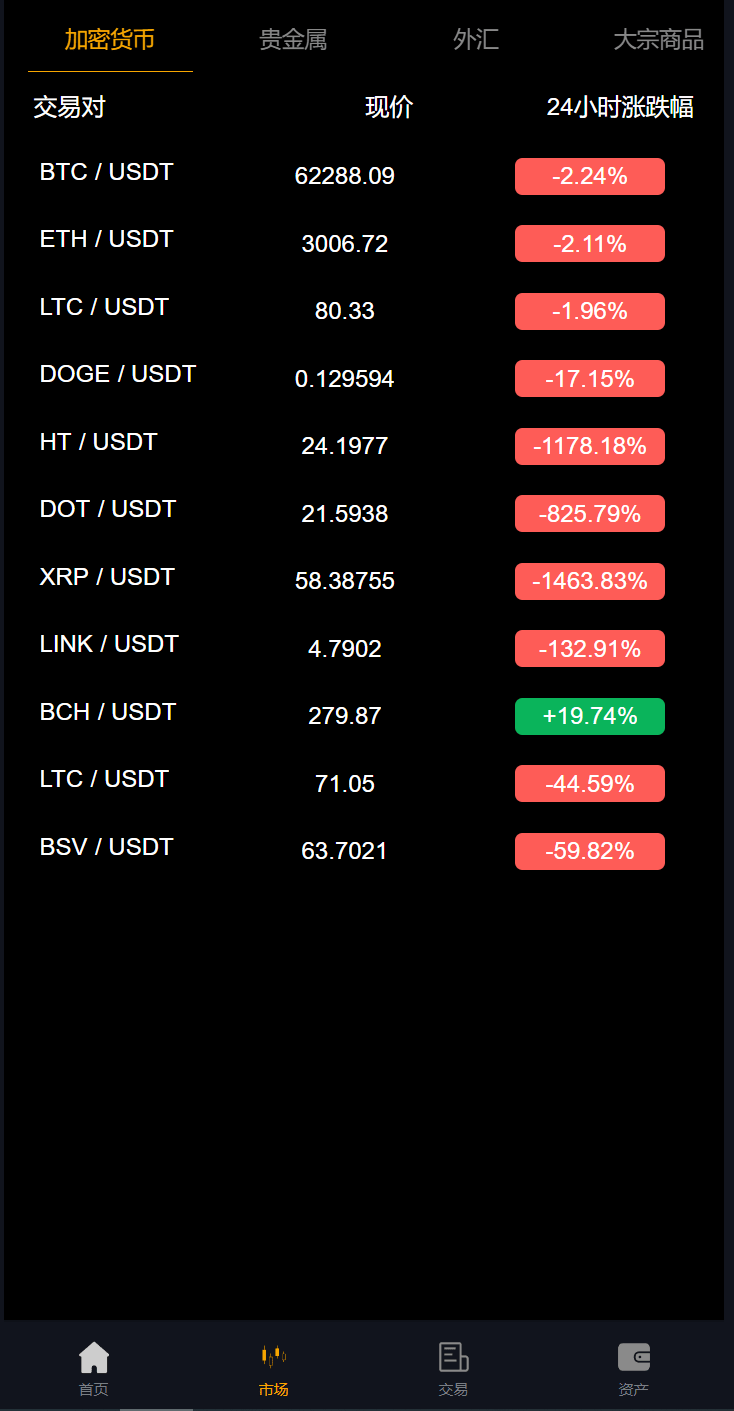
Task: View the DOGE / USDT row
Action: pyautogui.click(x=118, y=375)
